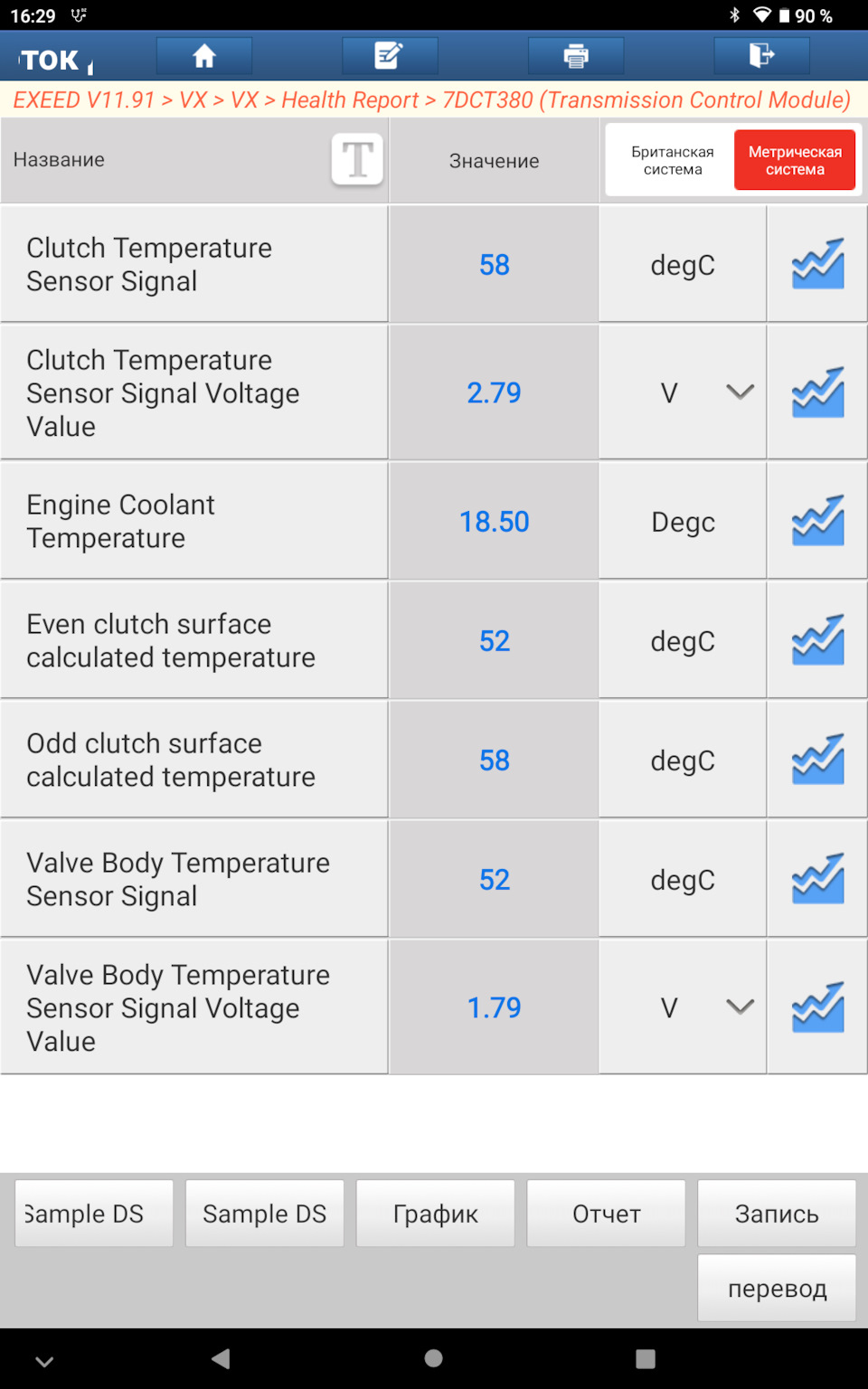Start recording with Запись button

[777, 1214]
